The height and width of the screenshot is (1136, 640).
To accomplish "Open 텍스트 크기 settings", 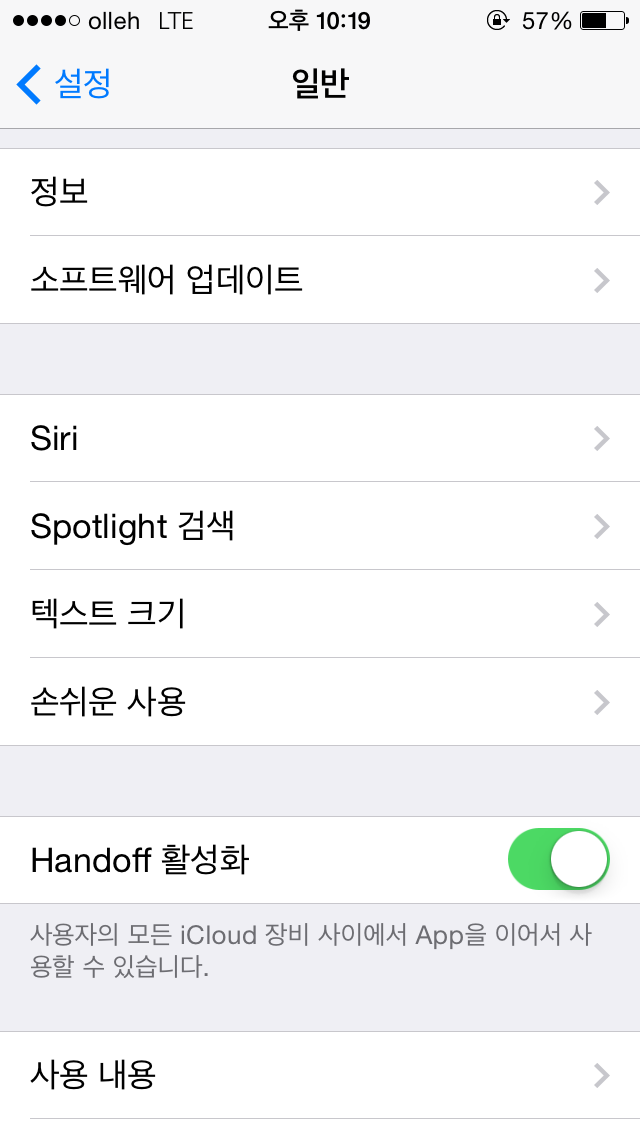I will pos(320,614).
